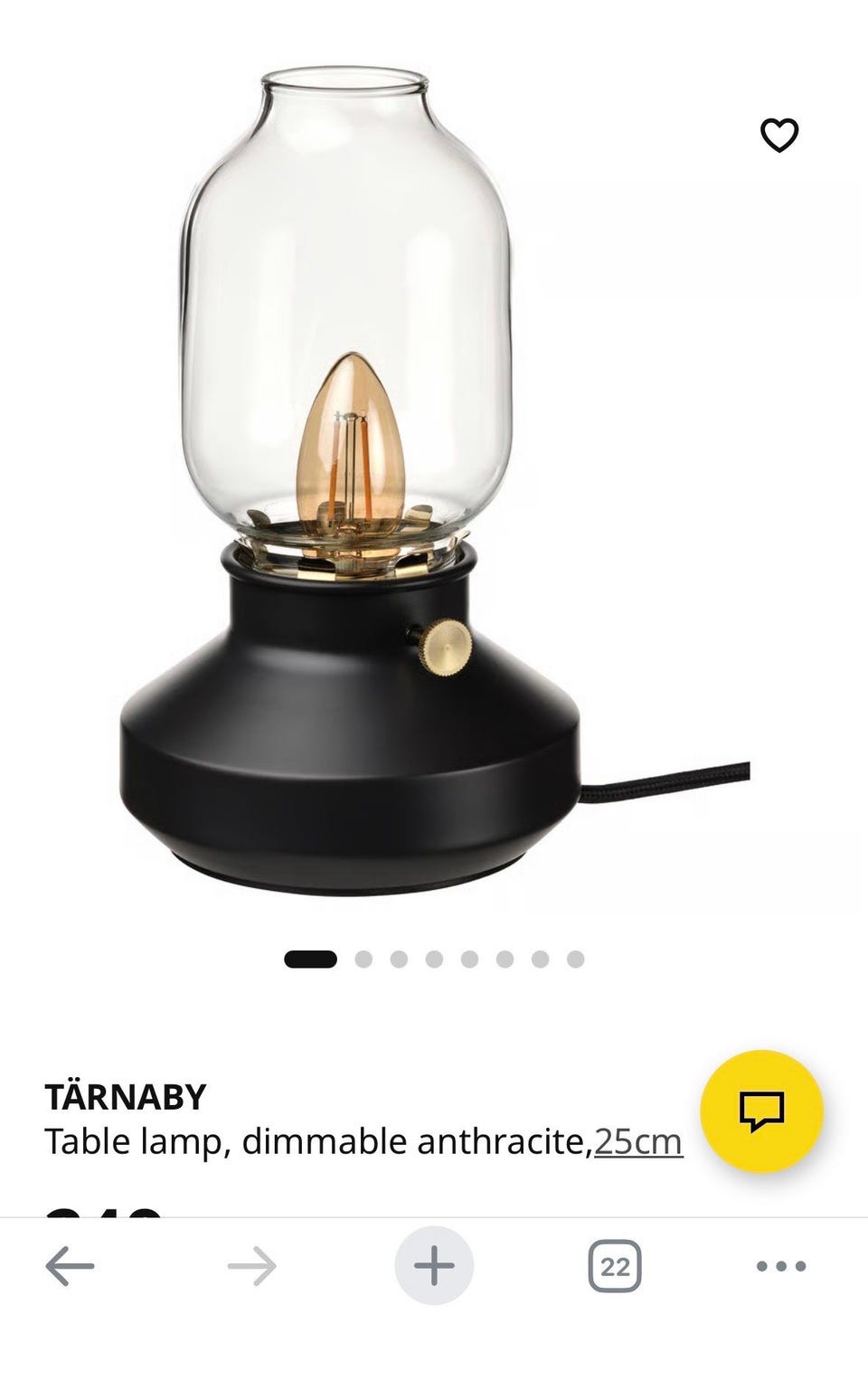View the 22 open tabs
Viewport: 868px width, 1390px height.
[x=615, y=1266]
